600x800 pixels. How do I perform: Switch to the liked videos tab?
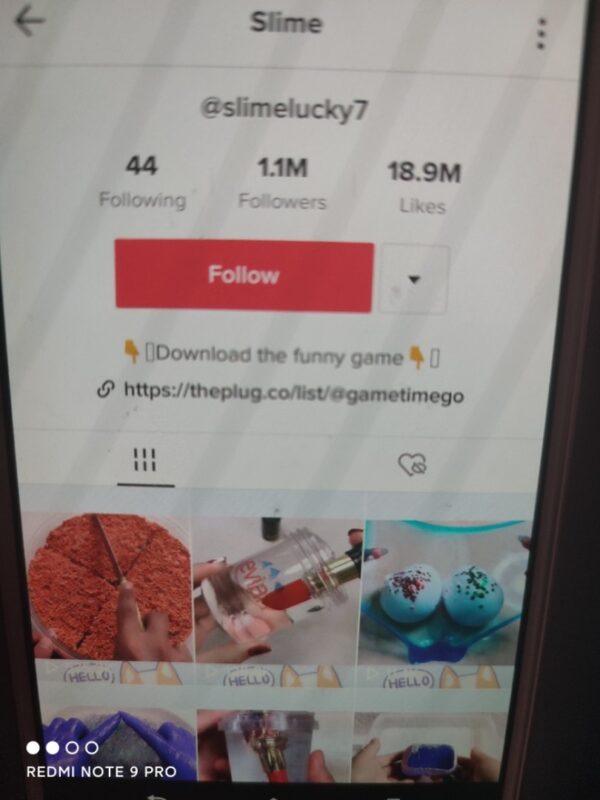point(412,464)
